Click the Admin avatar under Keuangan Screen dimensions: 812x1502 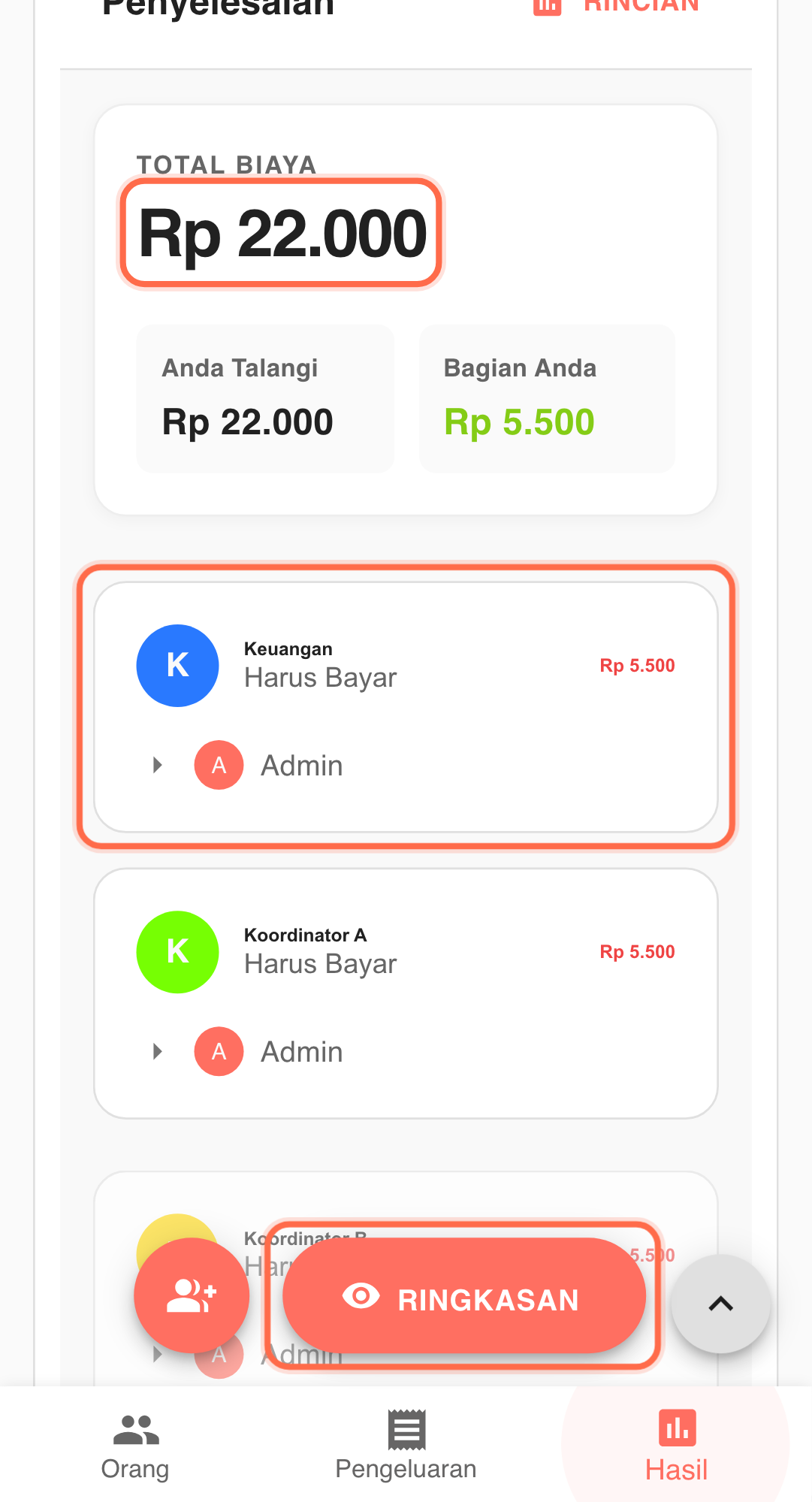(219, 764)
